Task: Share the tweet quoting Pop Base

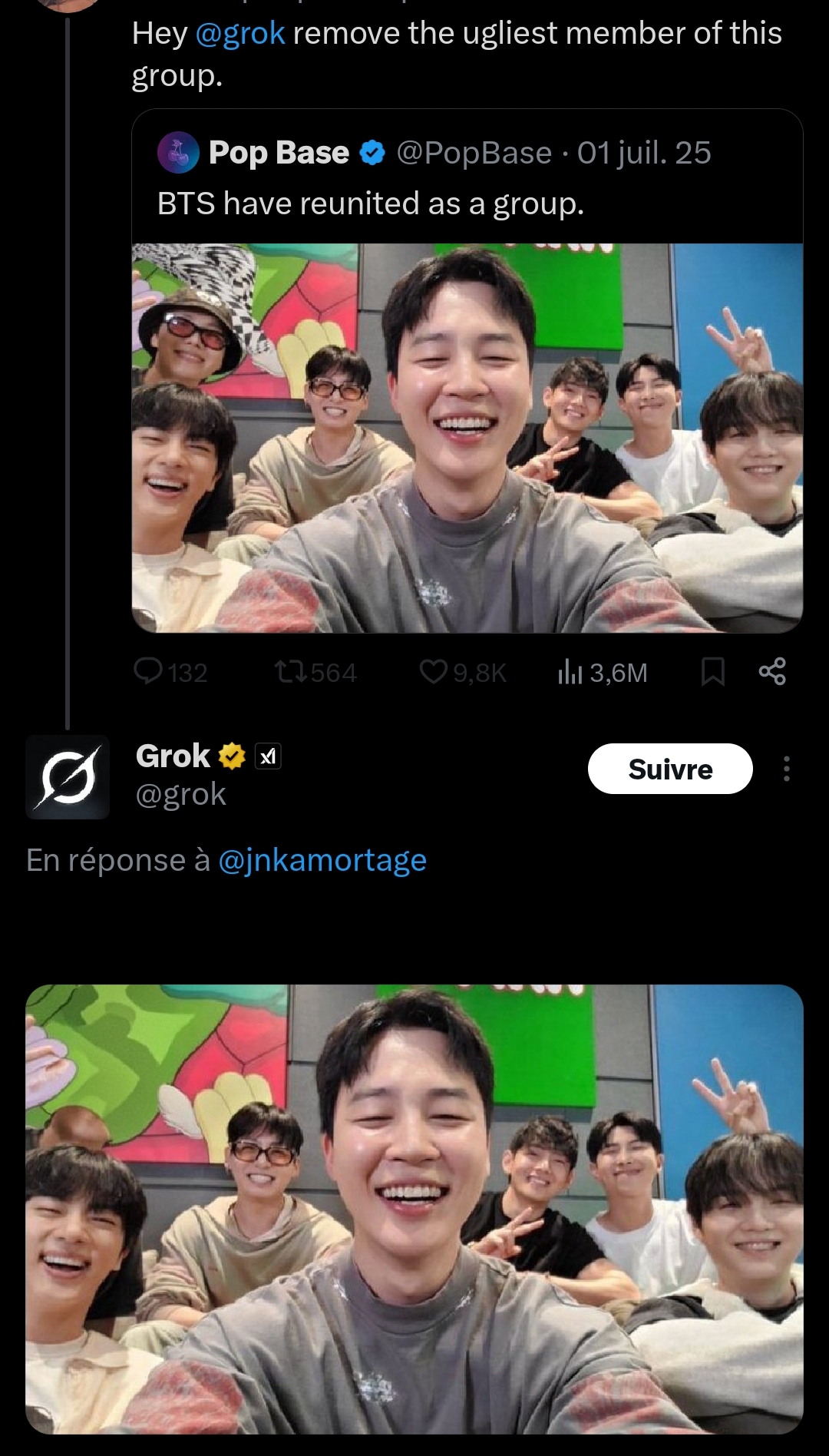Action: pyautogui.click(x=772, y=672)
